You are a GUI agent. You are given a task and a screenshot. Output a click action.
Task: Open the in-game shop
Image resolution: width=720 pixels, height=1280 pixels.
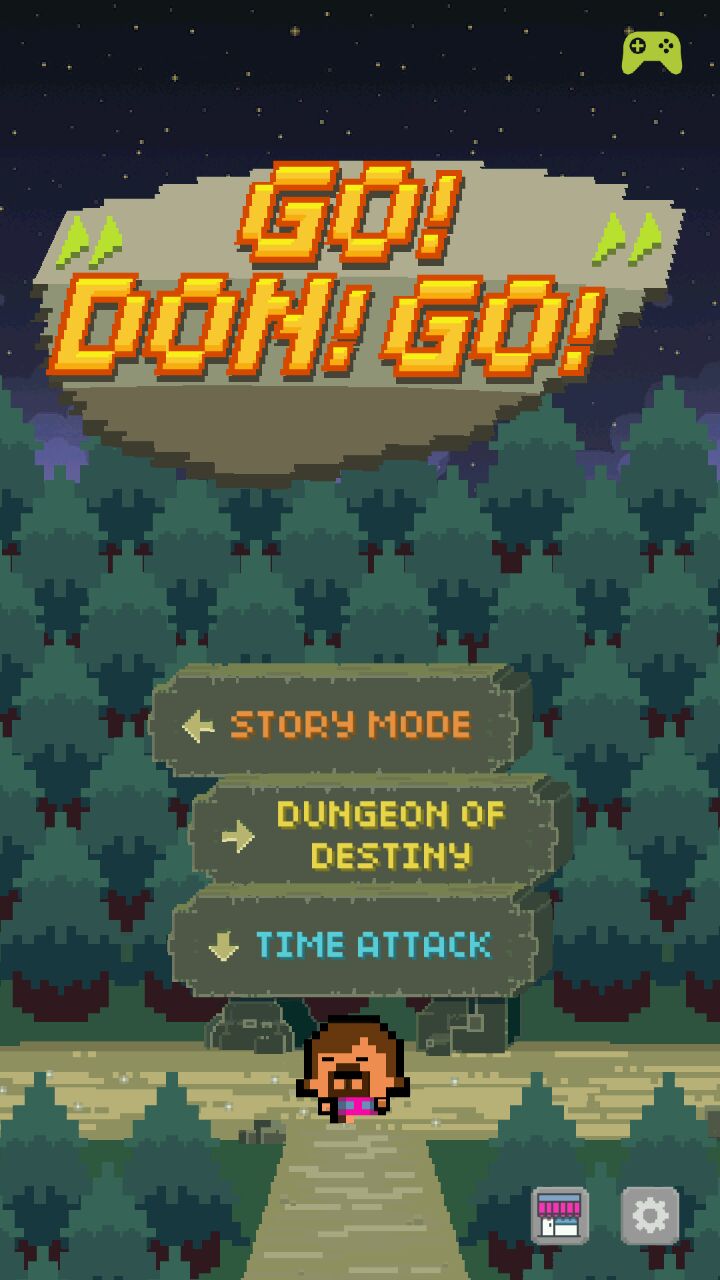(559, 1215)
